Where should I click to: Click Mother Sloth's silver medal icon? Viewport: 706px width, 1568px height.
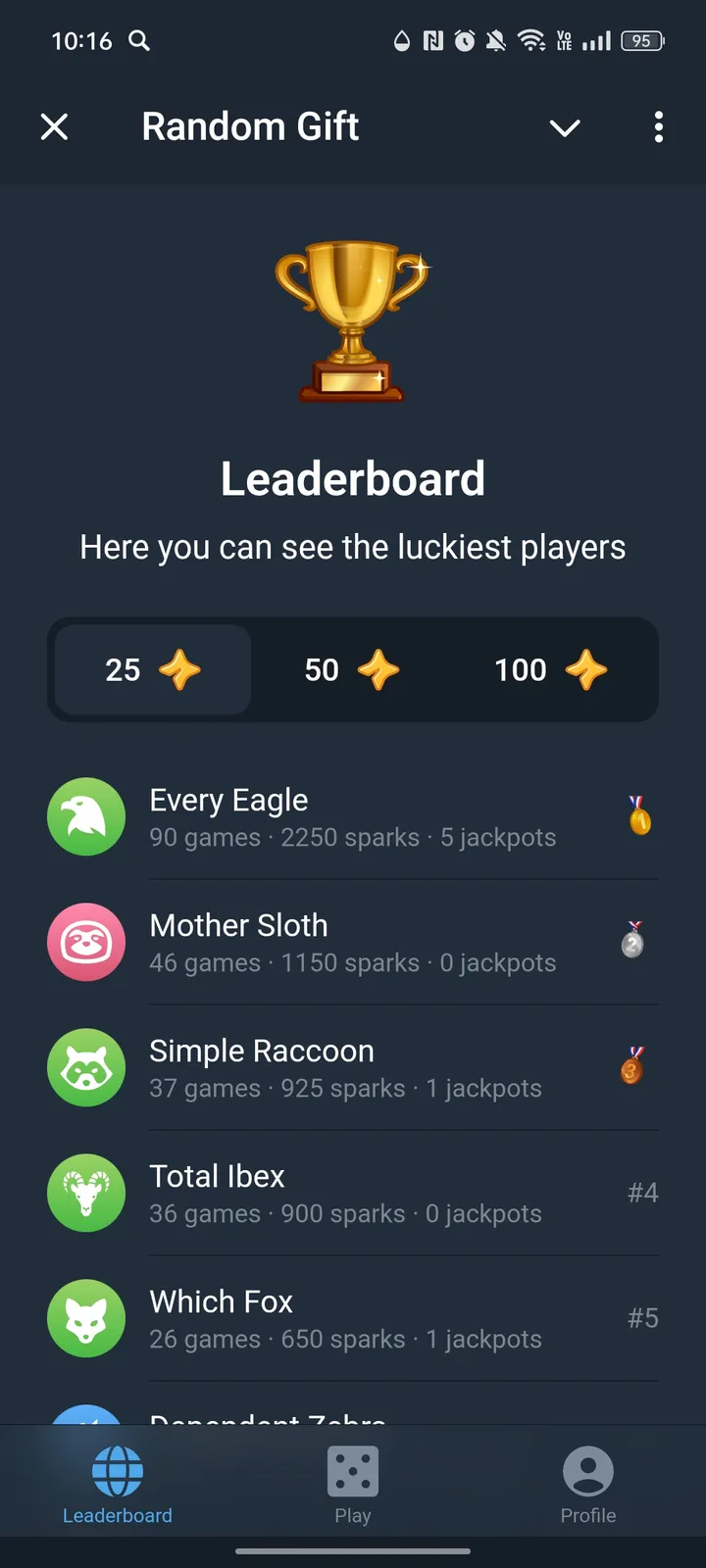click(x=632, y=943)
